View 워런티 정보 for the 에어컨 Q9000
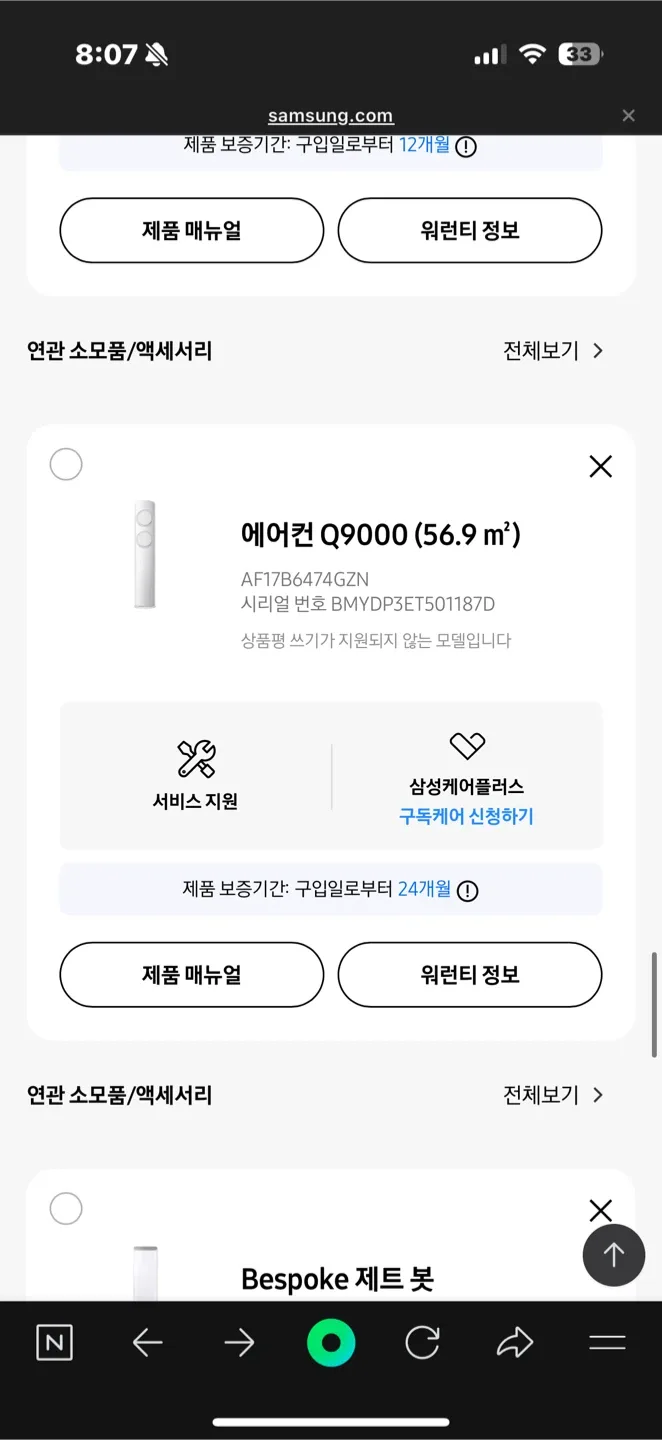 coord(470,975)
